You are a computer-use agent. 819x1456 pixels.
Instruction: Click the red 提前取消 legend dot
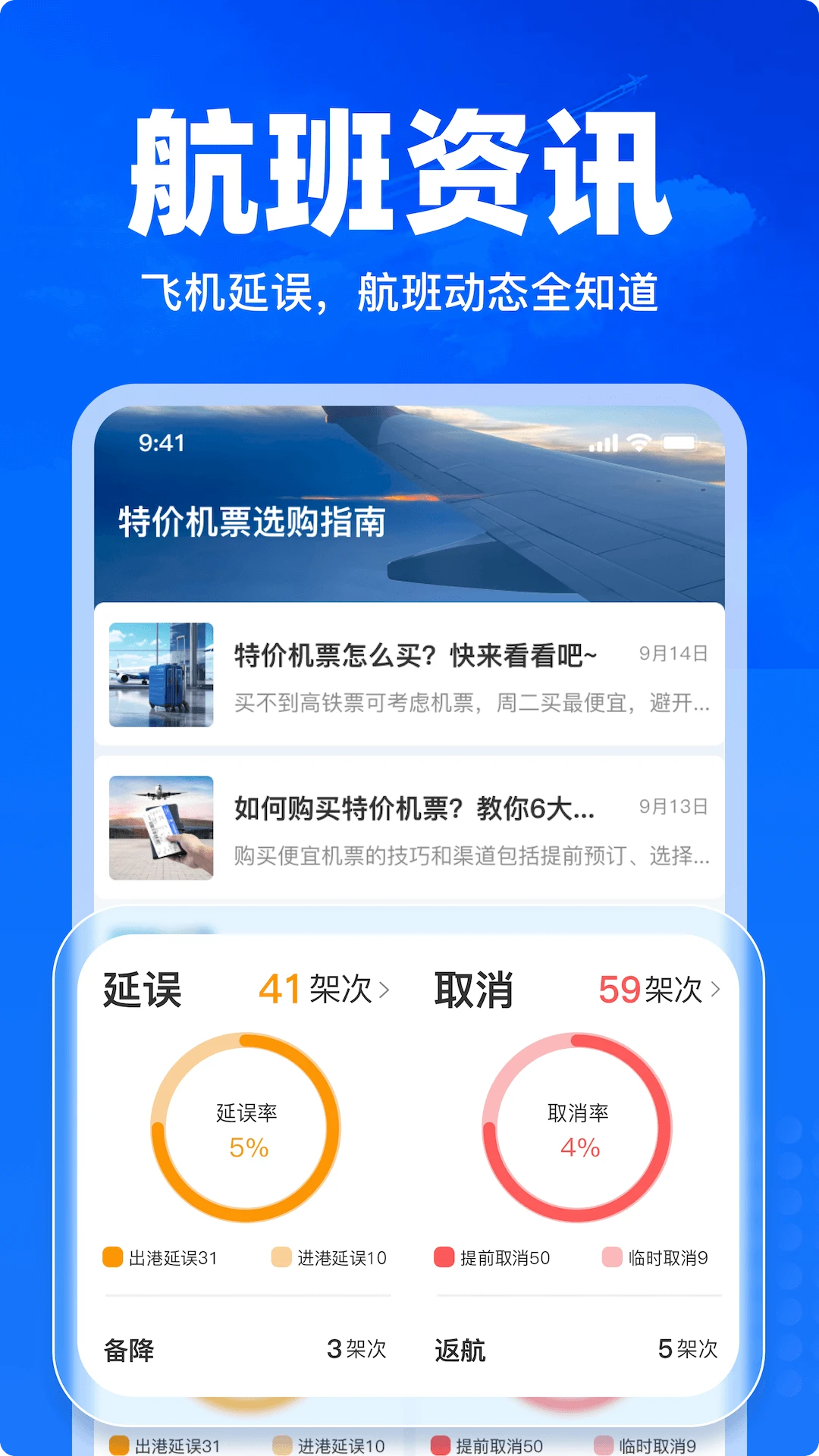(444, 1257)
